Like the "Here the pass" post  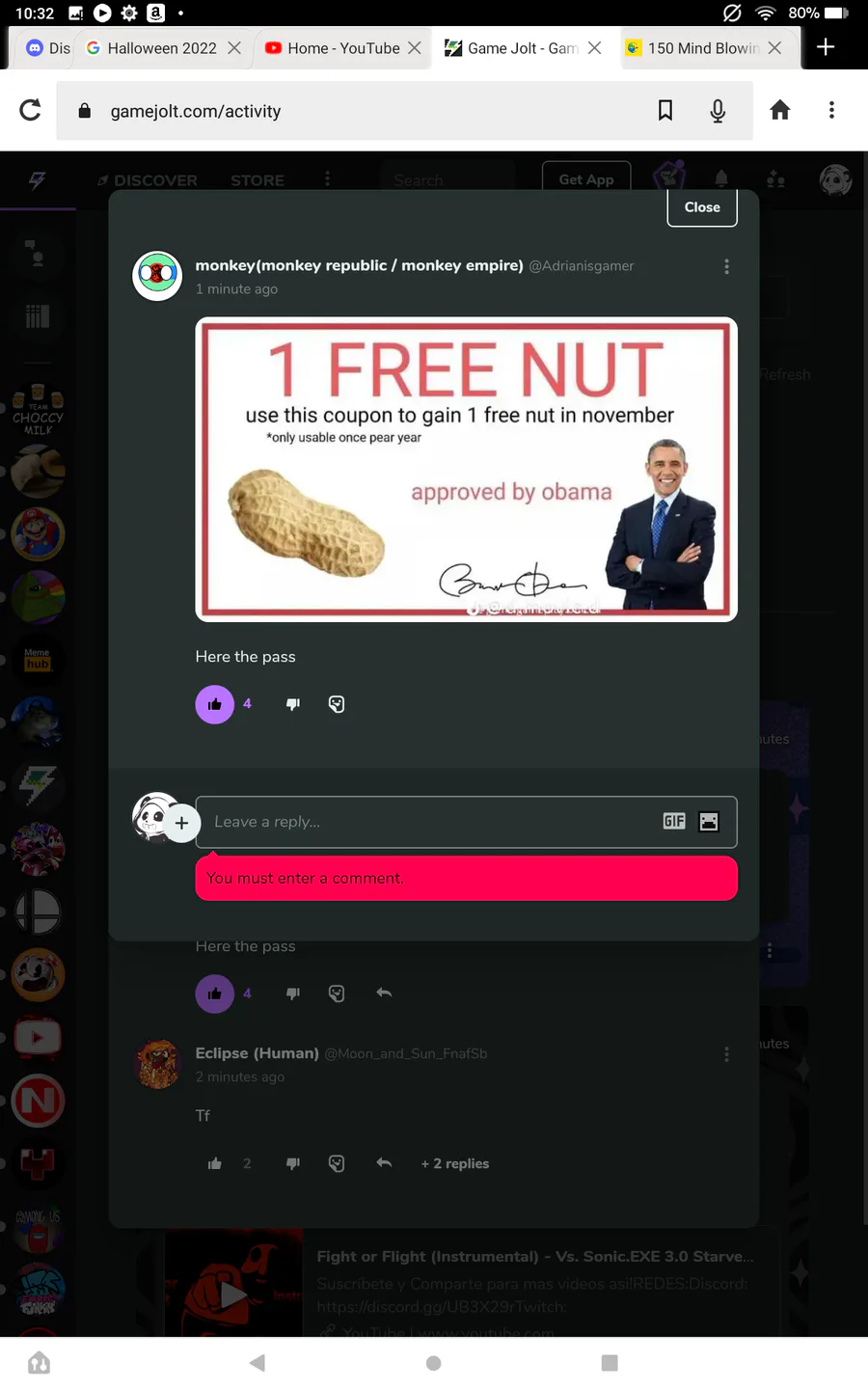(x=215, y=704)
